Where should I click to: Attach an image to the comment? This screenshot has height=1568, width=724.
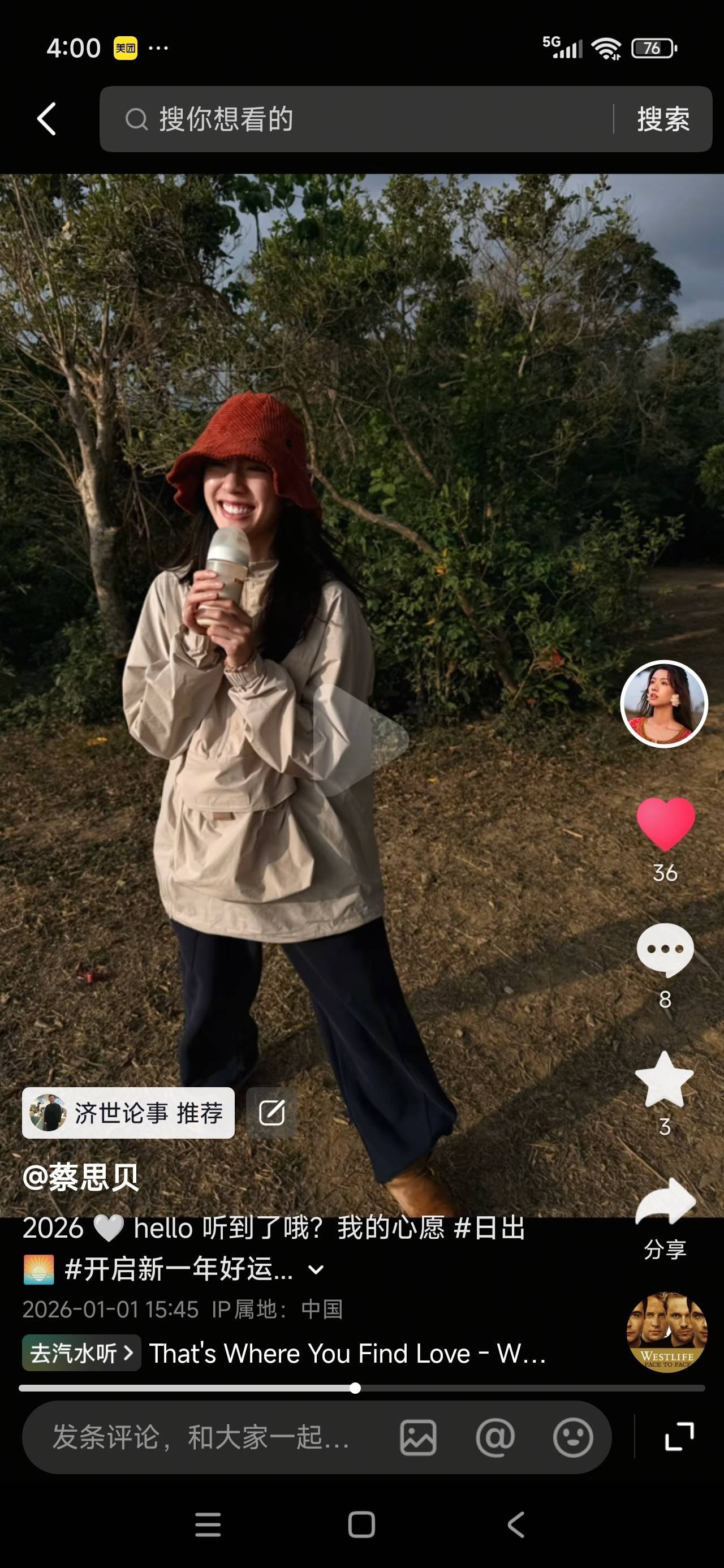pyautogui.click(x=418, y=1438)
